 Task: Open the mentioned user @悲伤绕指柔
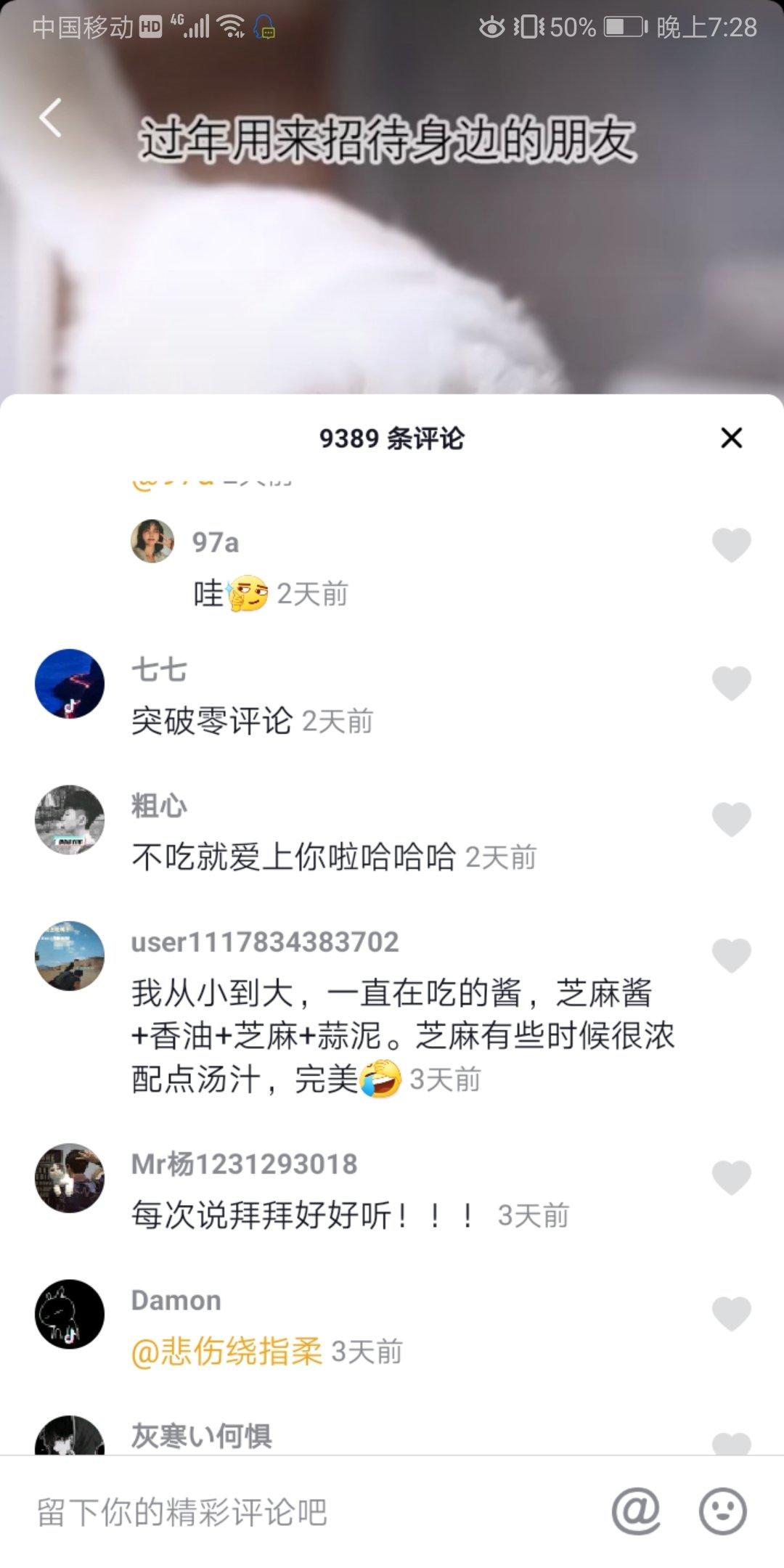(x=226, y=1352)
